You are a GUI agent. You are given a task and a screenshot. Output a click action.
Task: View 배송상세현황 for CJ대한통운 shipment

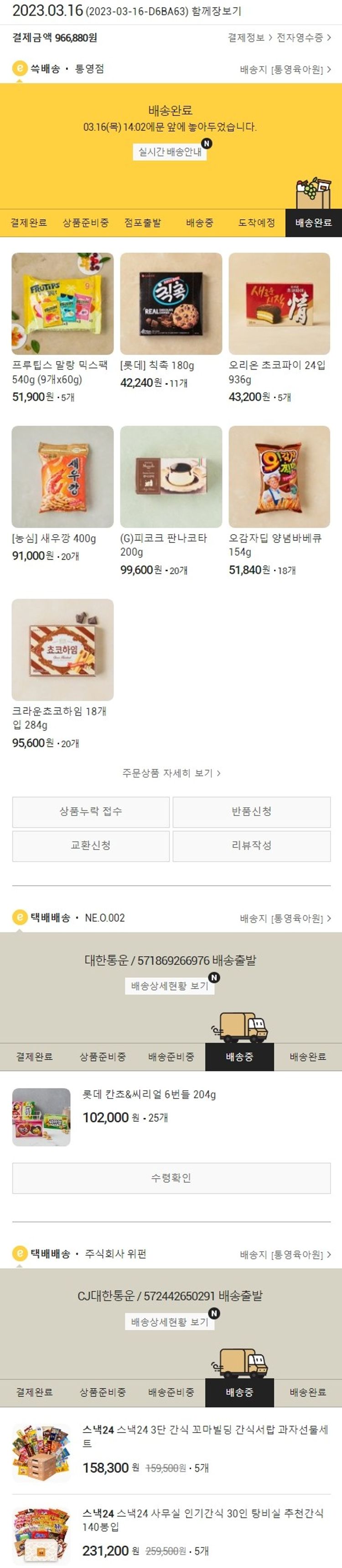pos(170,1321)
